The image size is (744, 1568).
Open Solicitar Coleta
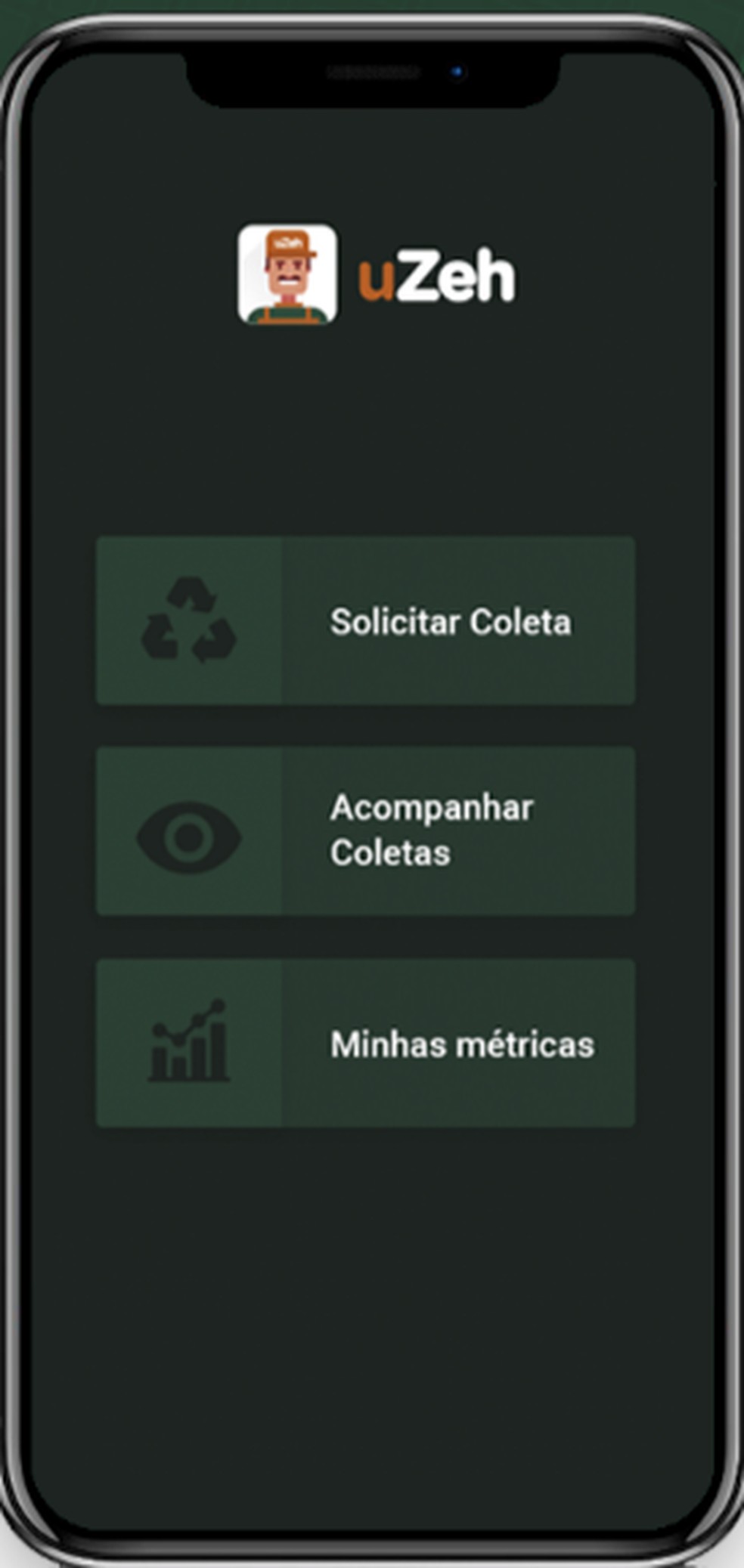point(365,621)
